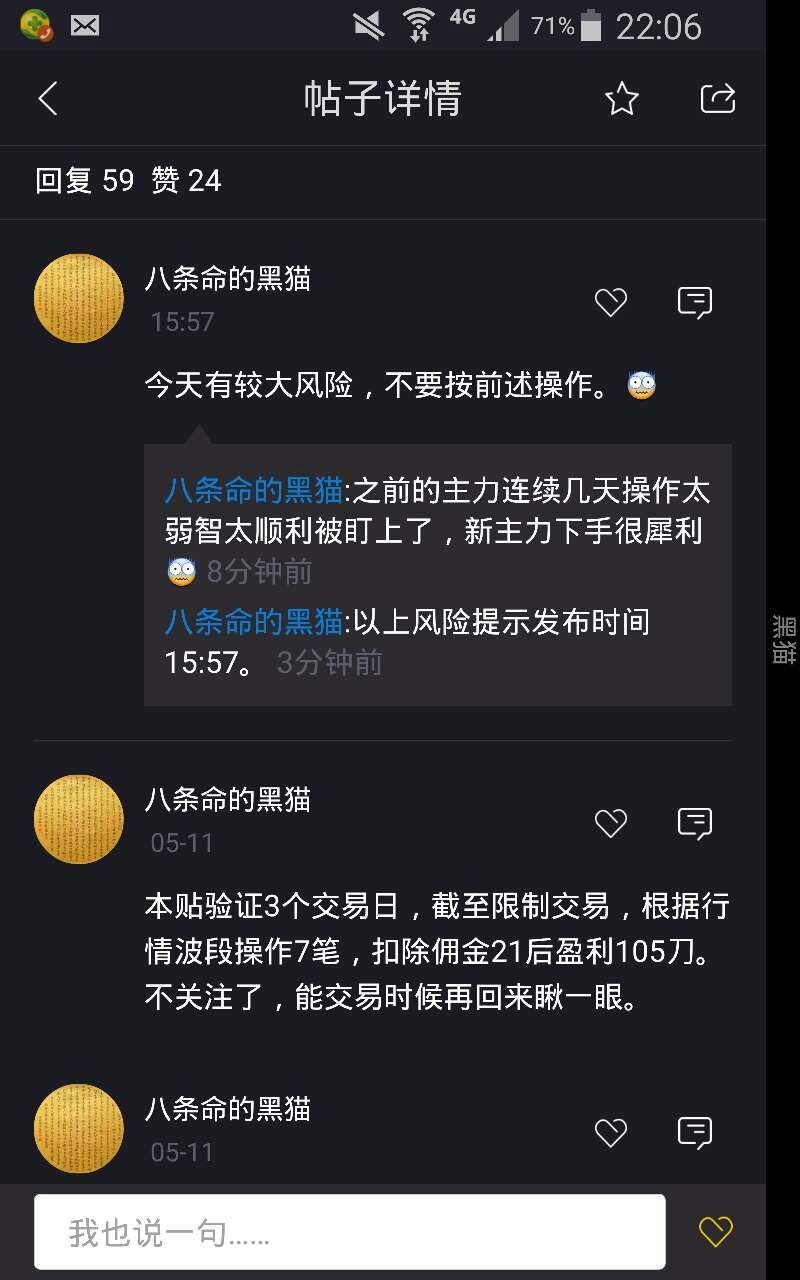
Task: Comment on the reply about 3 trading days
Action: (694, 823)
